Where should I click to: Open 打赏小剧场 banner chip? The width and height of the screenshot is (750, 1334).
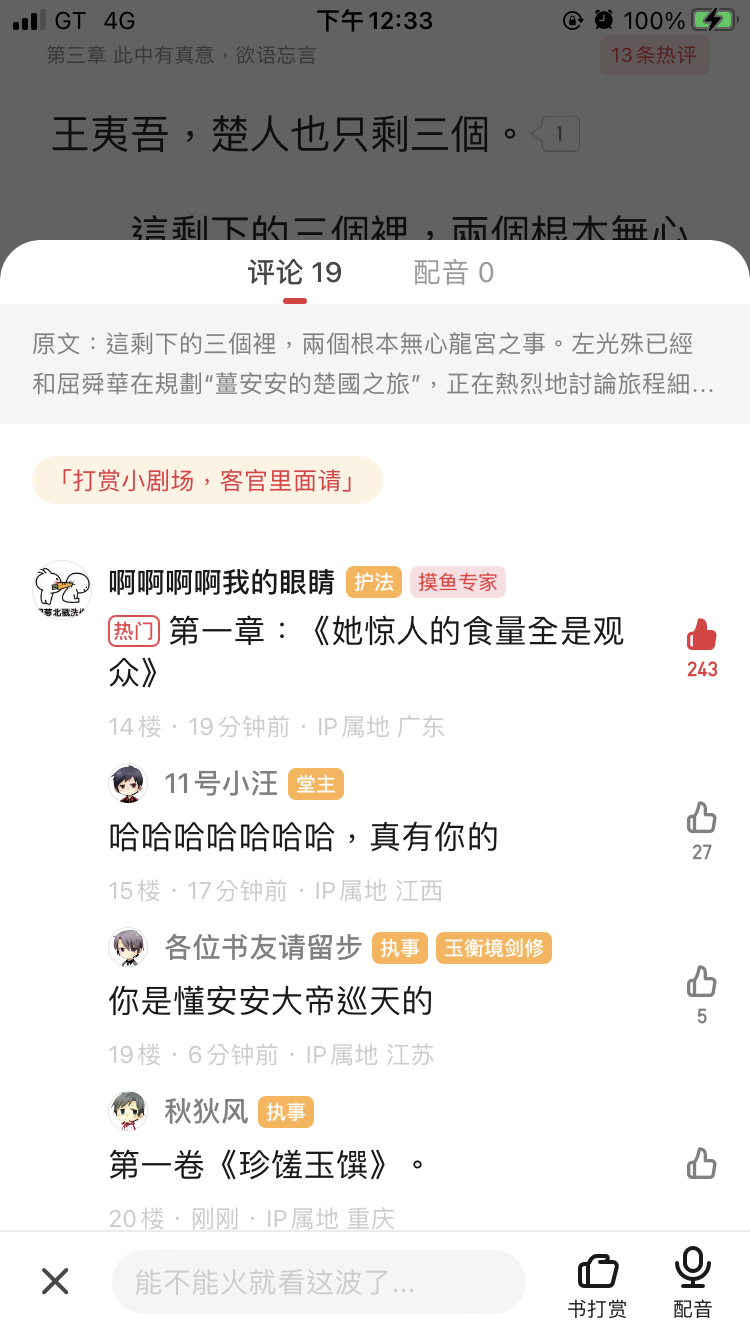coord(207,480)
